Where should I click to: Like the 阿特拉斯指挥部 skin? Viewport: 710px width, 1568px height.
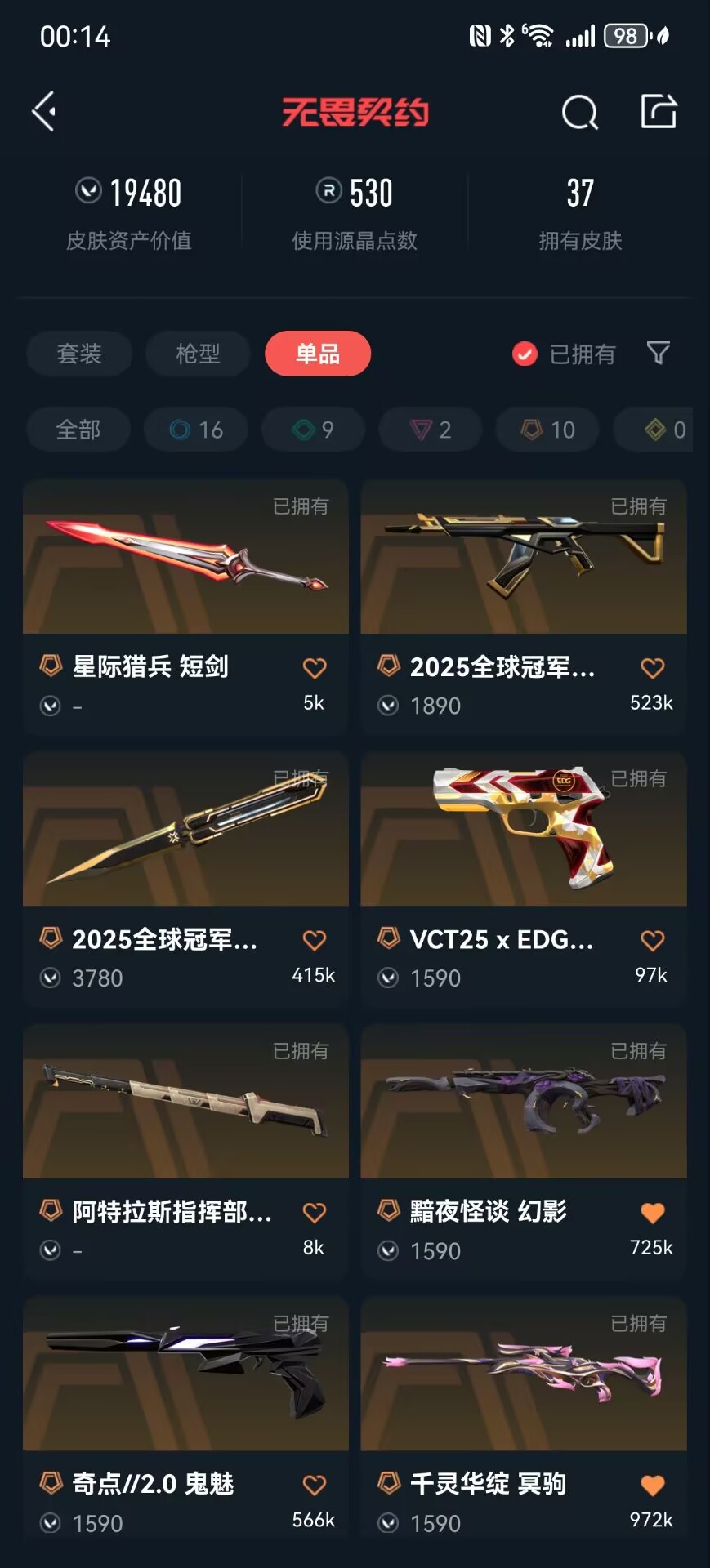(x=315, y=1213)
